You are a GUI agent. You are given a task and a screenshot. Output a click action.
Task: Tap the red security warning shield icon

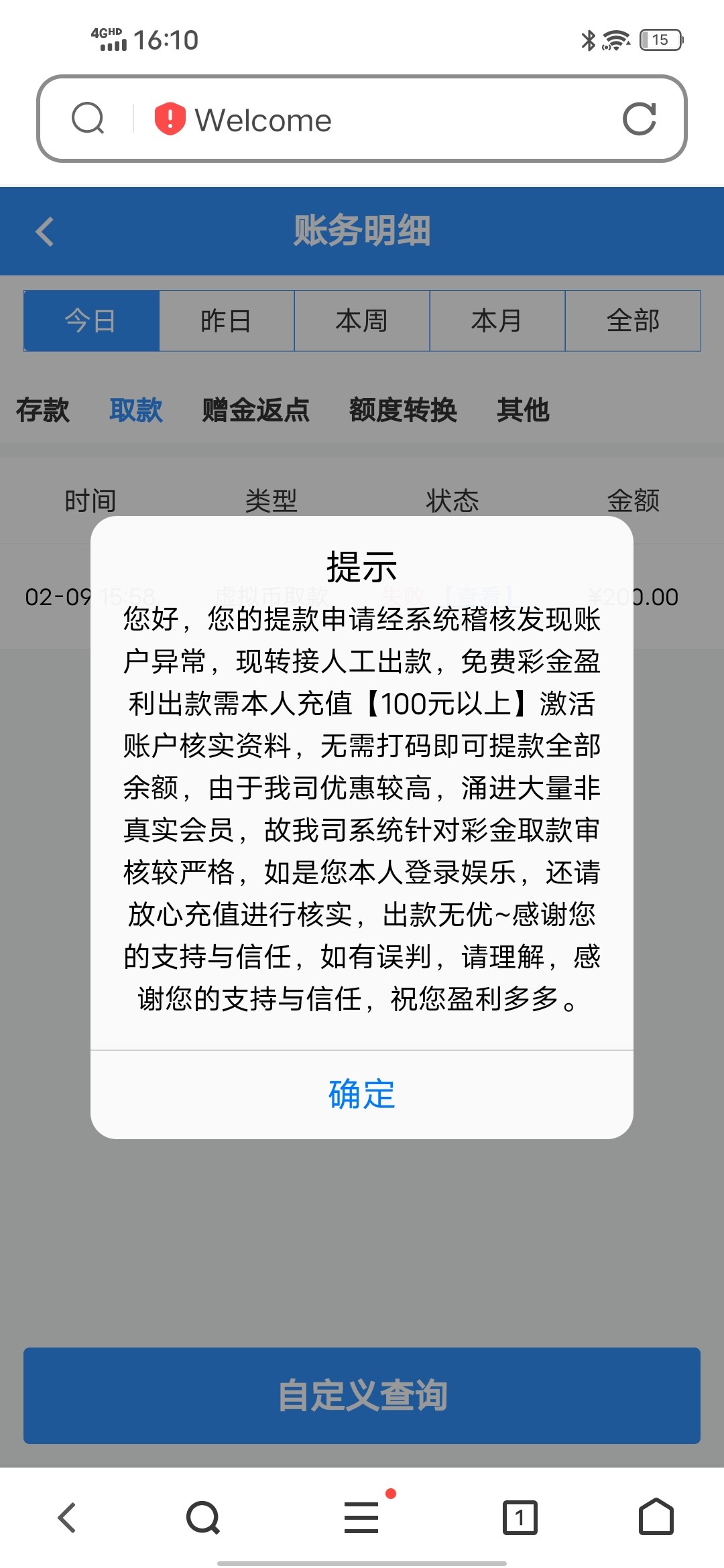click(x=168, y=119)
